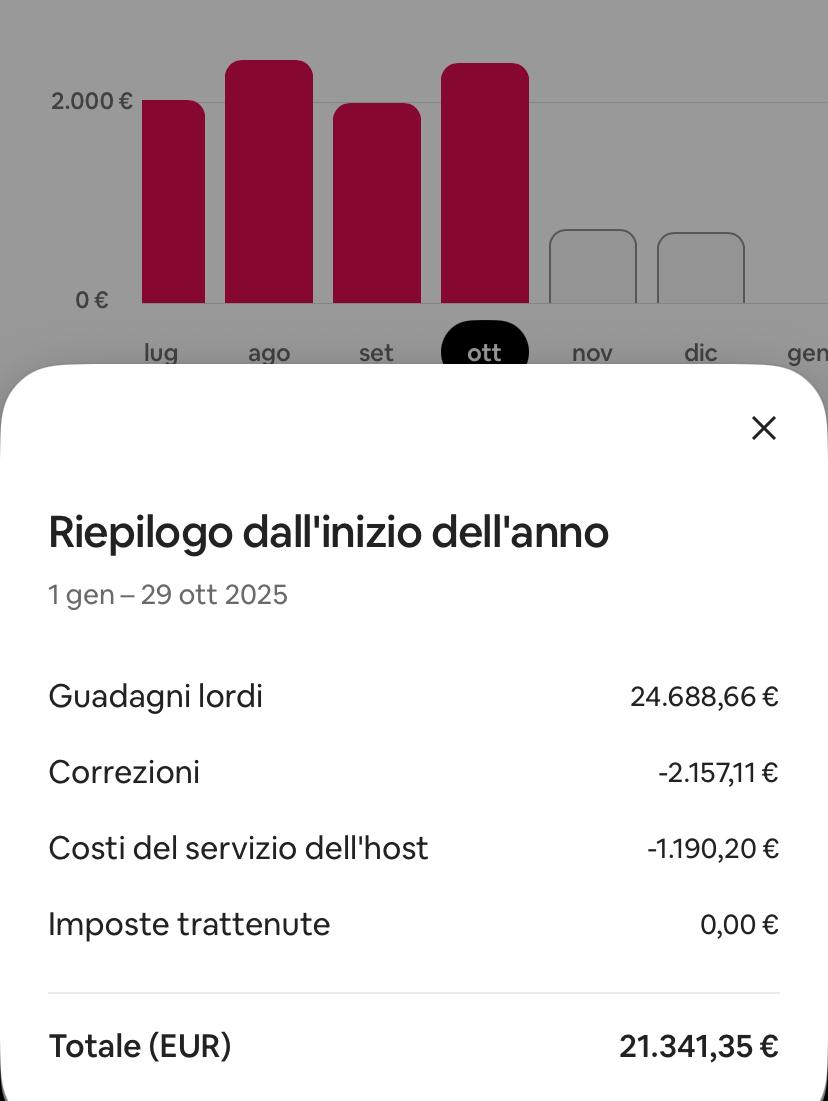Close the year-to-date summary sheet
The width and height of the screenshot is (828, 1101).
(764, 428)
